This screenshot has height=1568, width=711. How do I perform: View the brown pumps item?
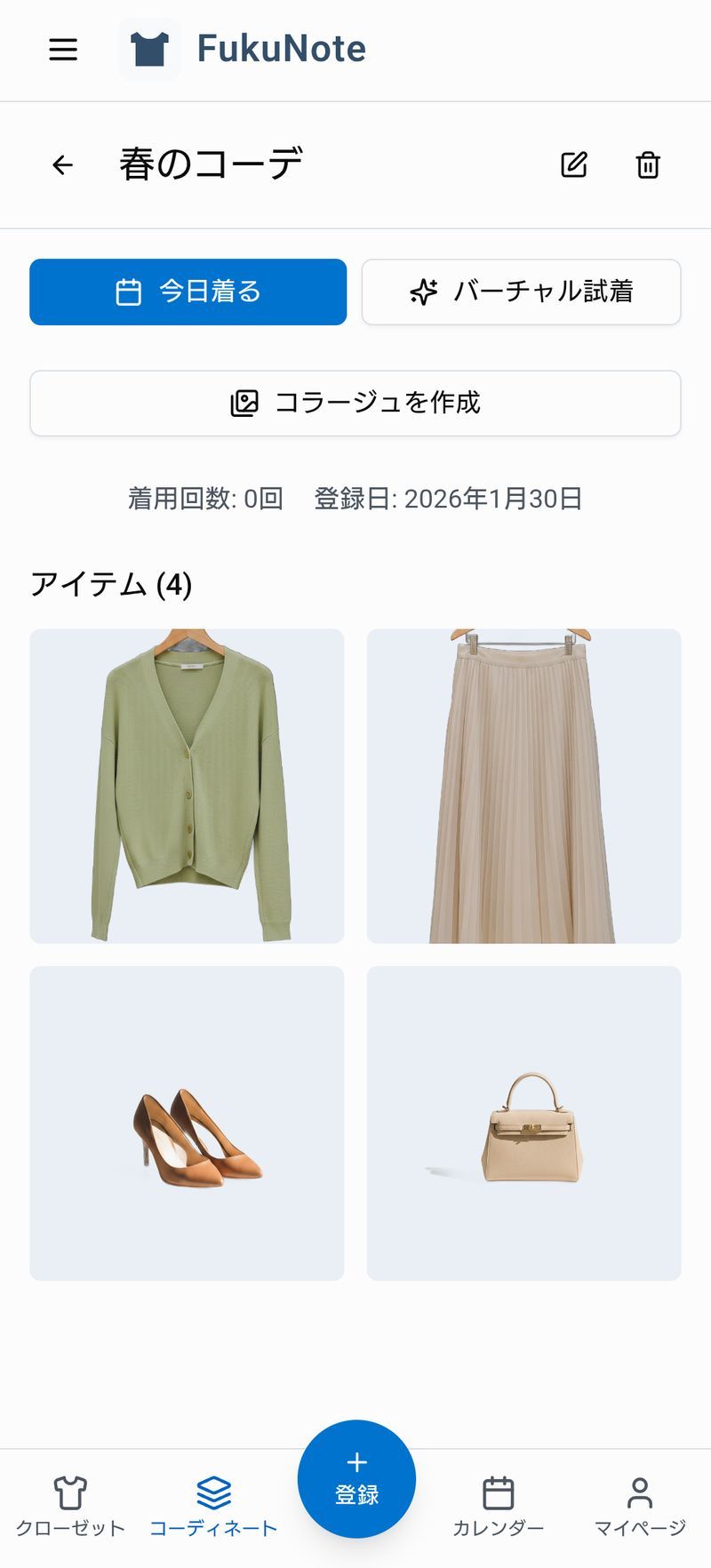click(187, 1124)
